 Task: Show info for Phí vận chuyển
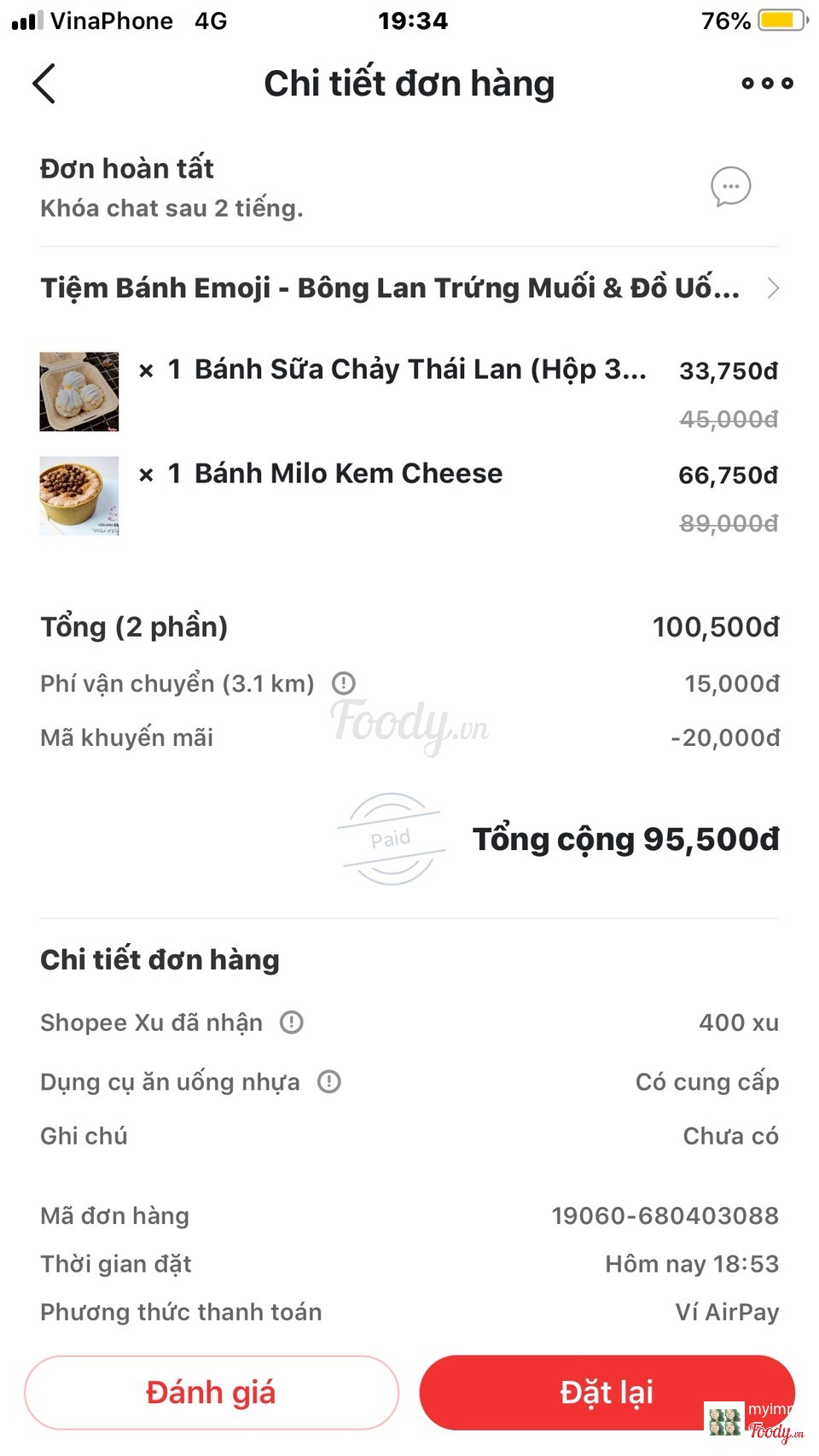(x=344, y=684)
